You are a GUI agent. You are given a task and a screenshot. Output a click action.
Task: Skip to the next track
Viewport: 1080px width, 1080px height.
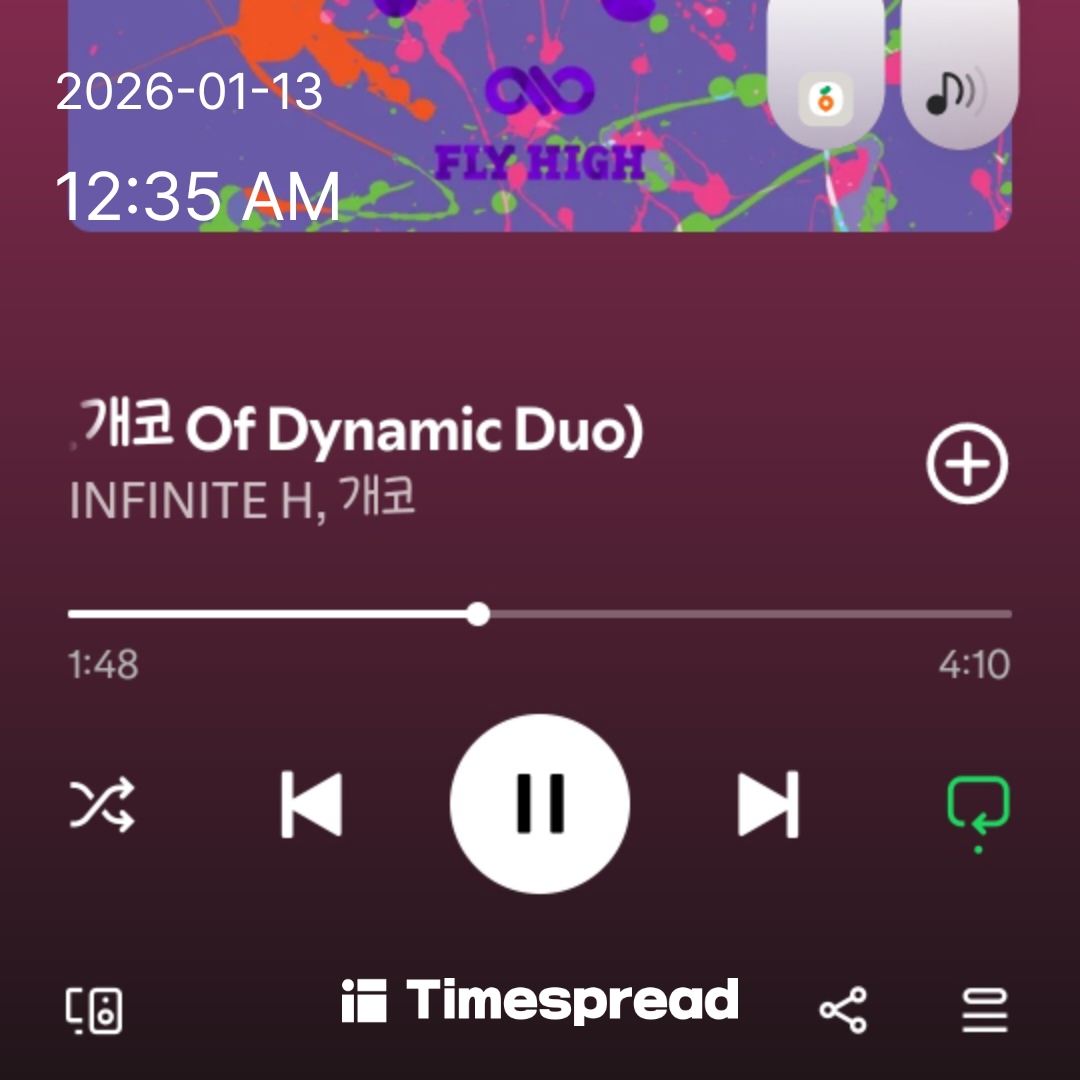pos(768,803)
